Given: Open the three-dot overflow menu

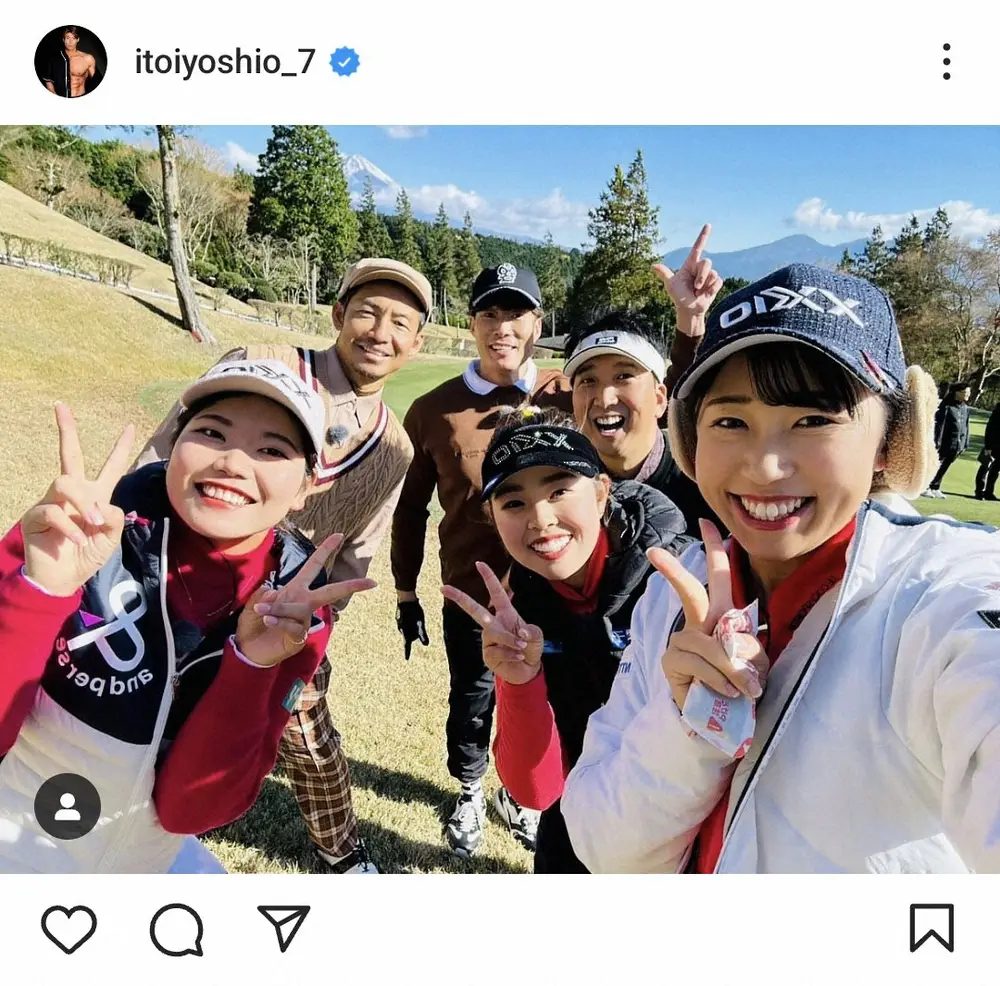Looking at the screenshot, I should pyautogui.click(x=945, y=62).
